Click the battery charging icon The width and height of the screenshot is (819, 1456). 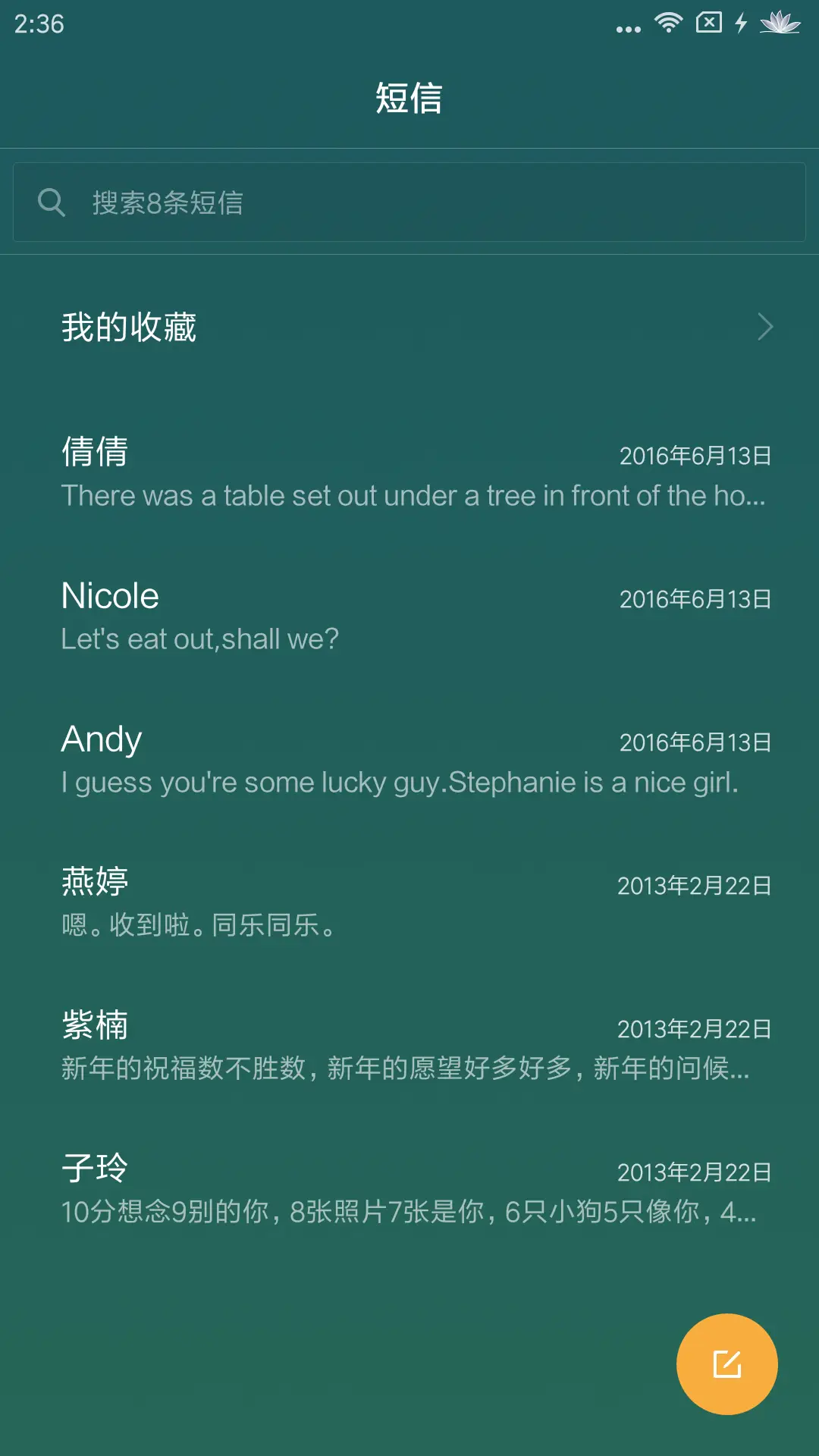741,24
